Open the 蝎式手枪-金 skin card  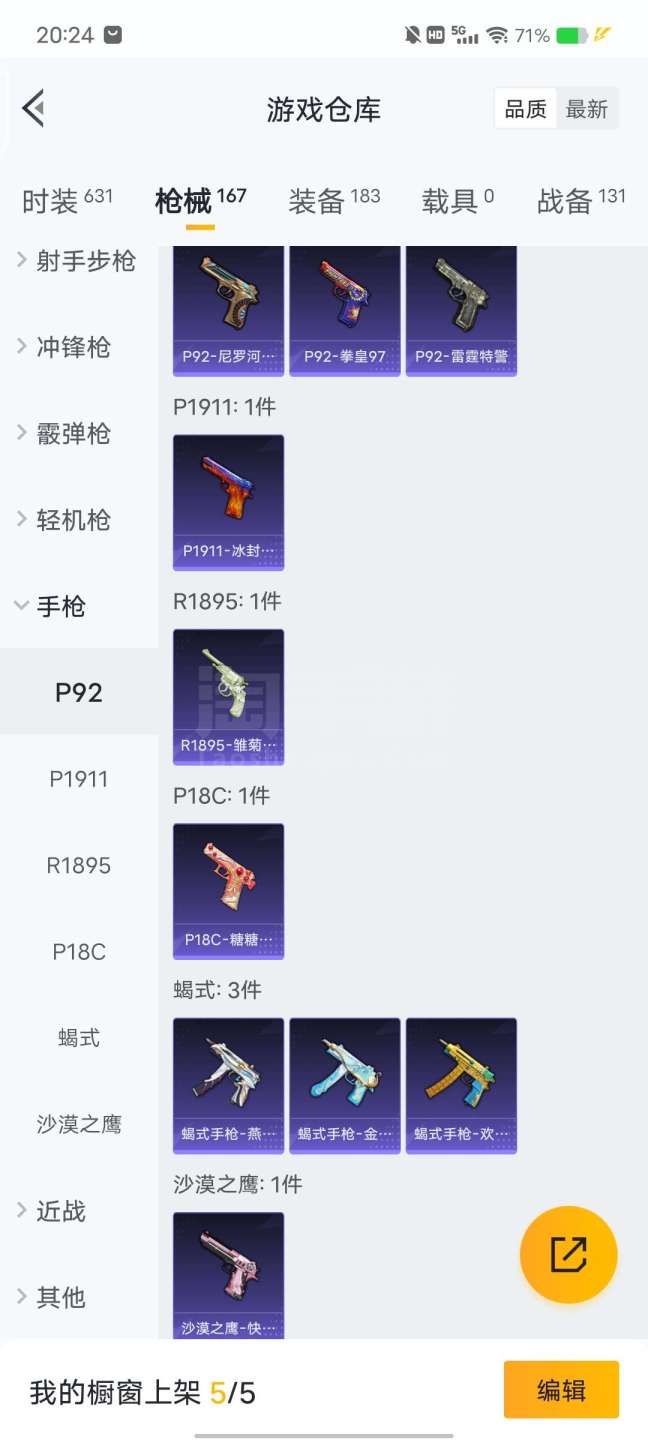tap(345, 1085)
